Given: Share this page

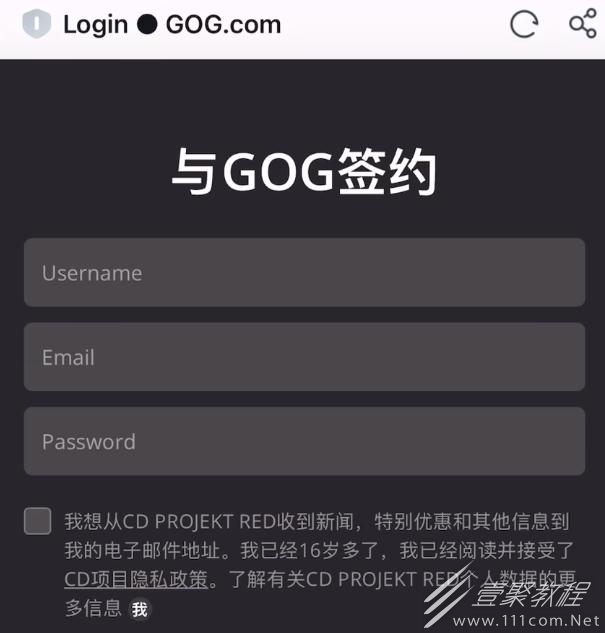Looking at the screenshot, I should [582, 24].
